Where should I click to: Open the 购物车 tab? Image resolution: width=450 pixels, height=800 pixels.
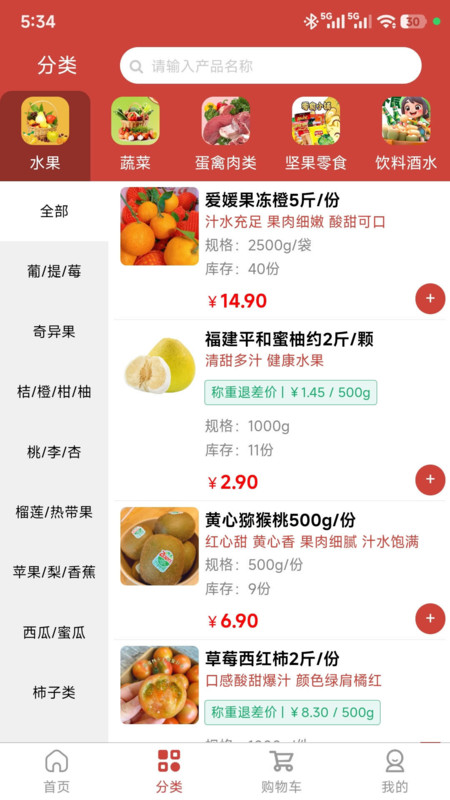[281, 771]
